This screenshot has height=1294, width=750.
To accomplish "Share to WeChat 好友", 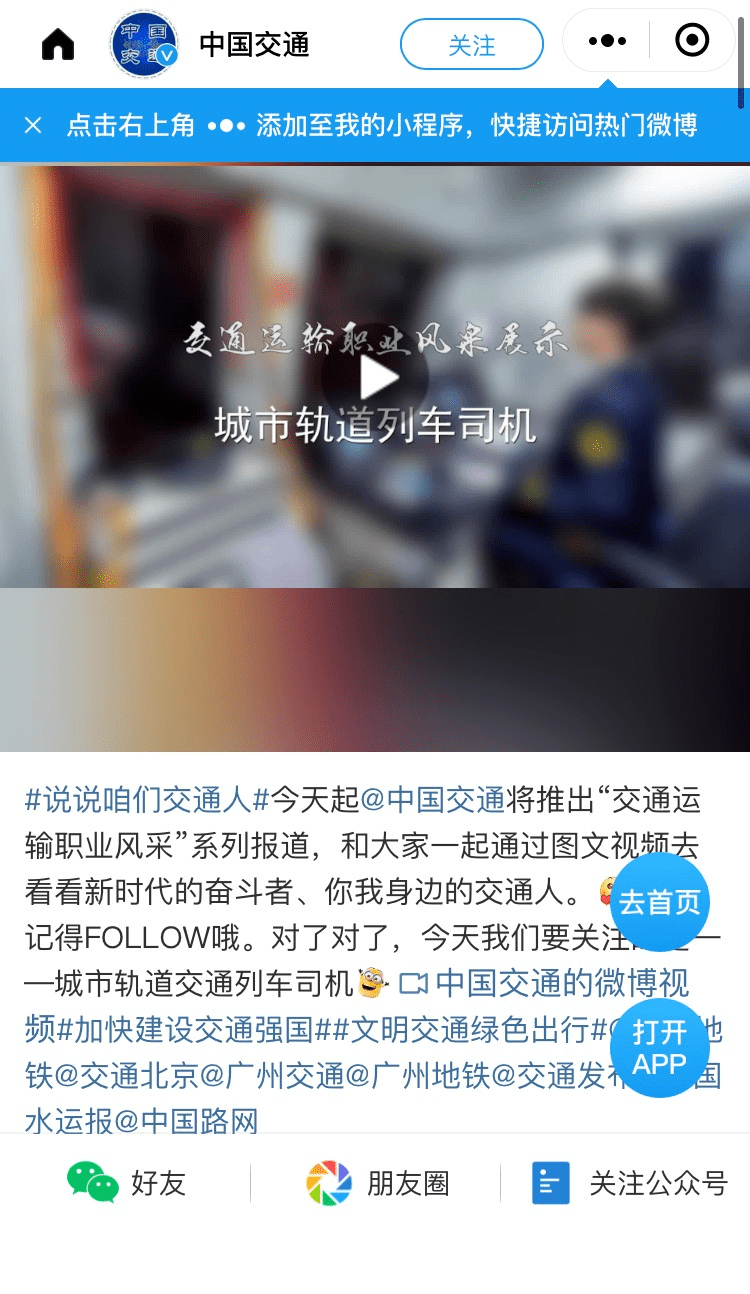I will (x=126, y=1183).
